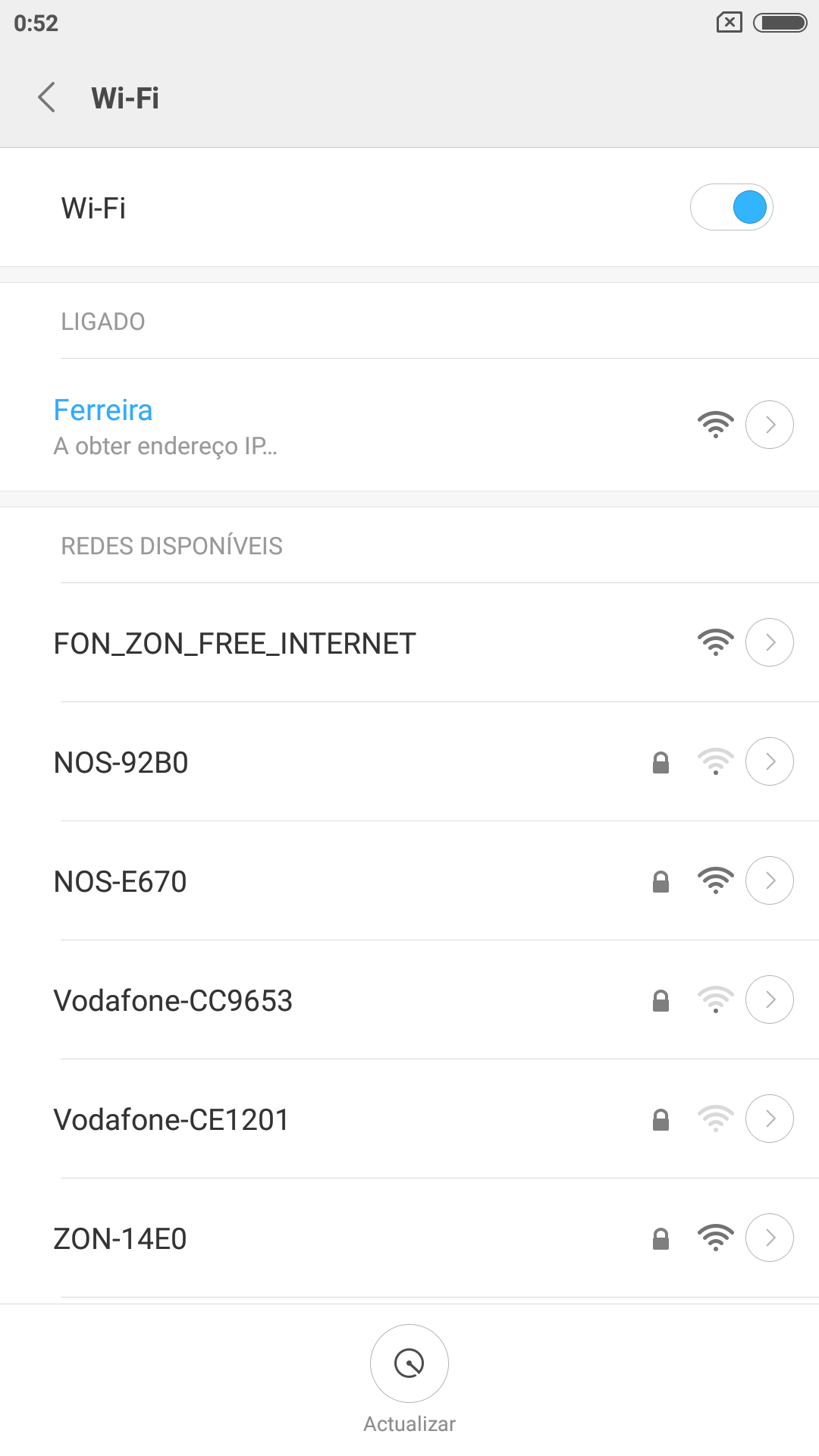Viewport: 819px width, 1456px height.
Task: Turn off the Wi-Fi switch
Action: pyautogui.click(x=731, y=207)
